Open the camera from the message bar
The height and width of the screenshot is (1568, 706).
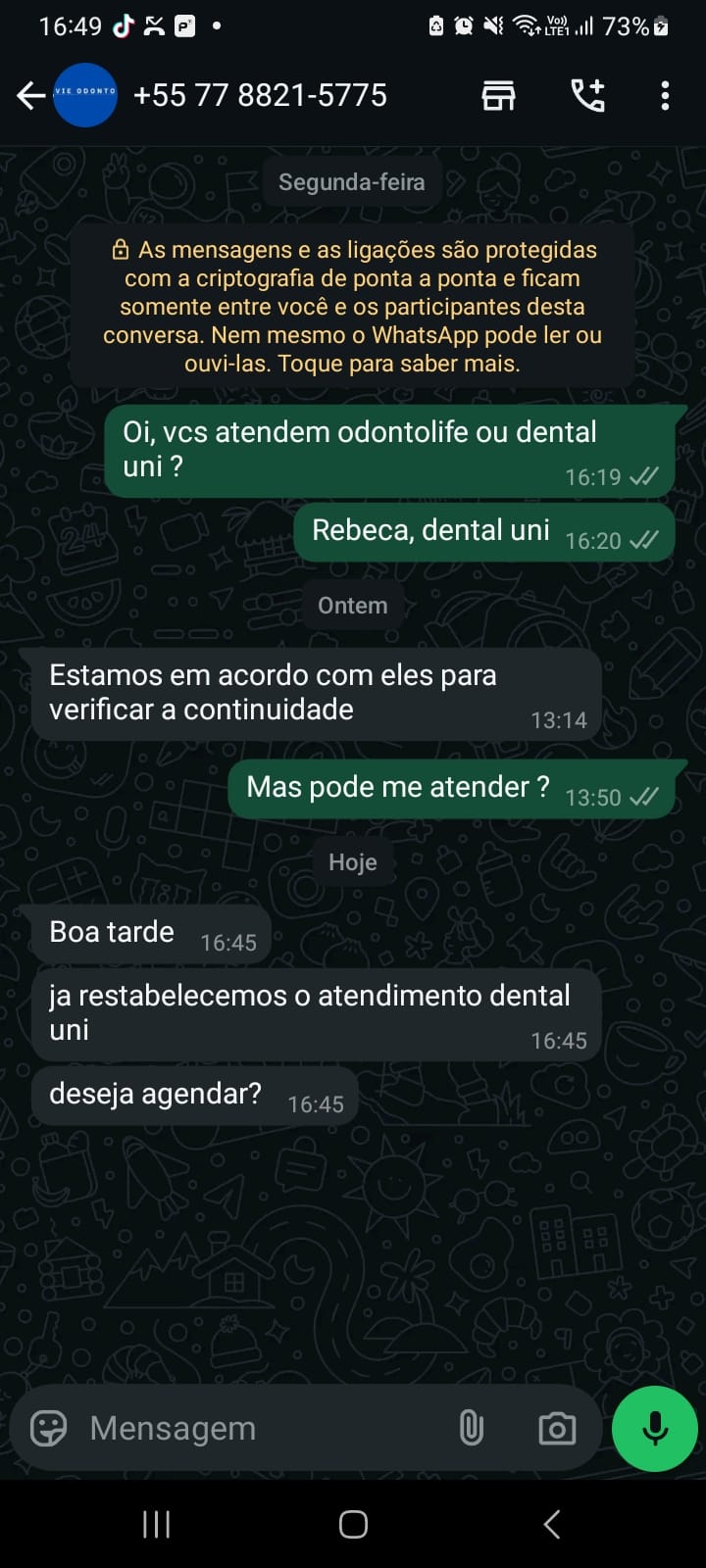pyautogui.click(x=557, y=1428)
